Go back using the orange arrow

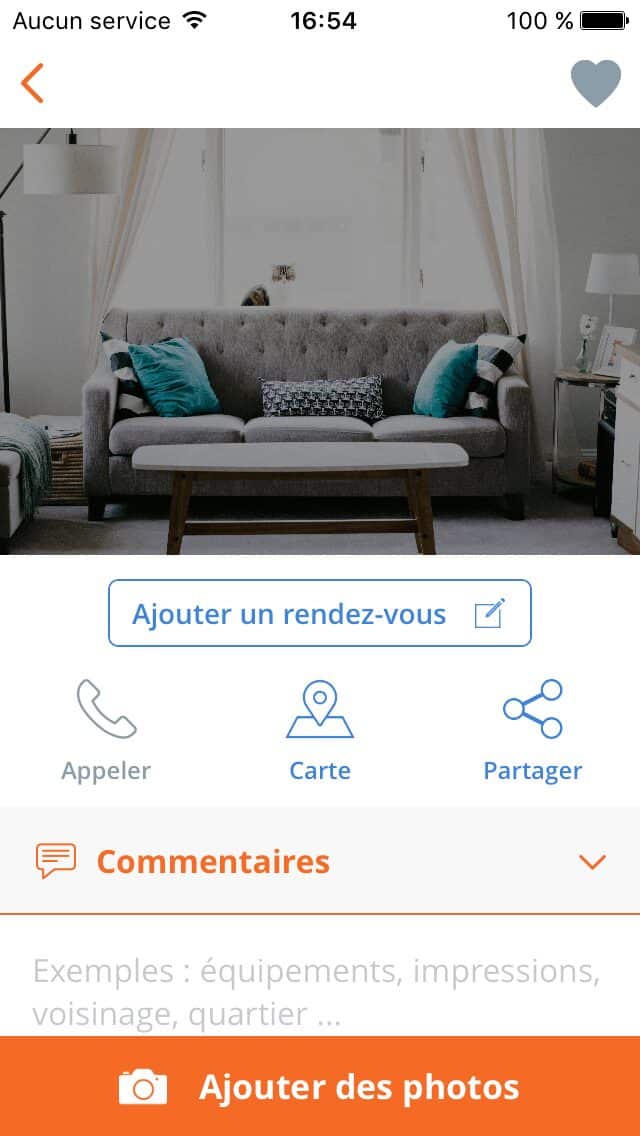click(33, 83)
